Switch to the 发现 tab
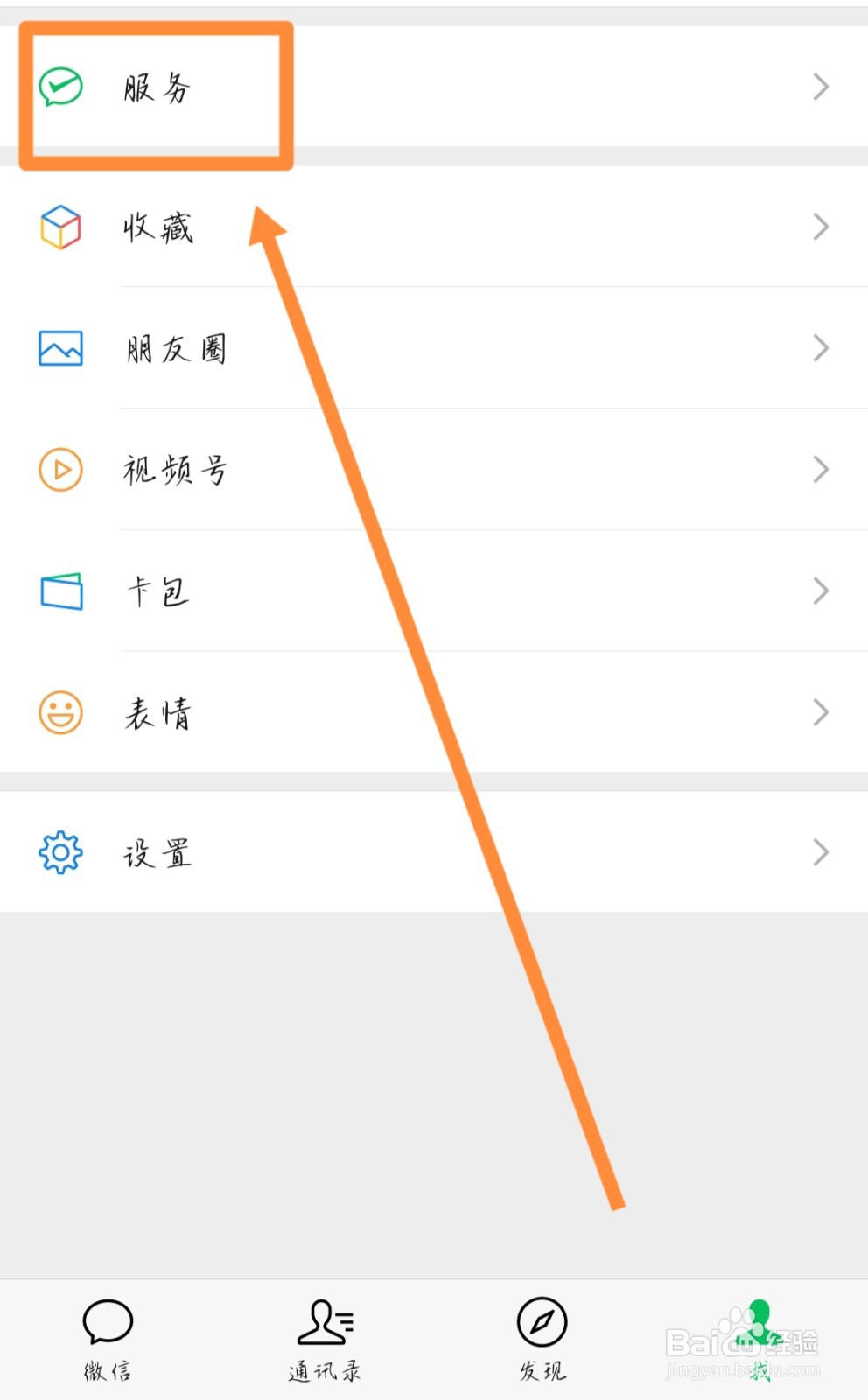Screen dimensions: 868x1400 [542, 1339]
